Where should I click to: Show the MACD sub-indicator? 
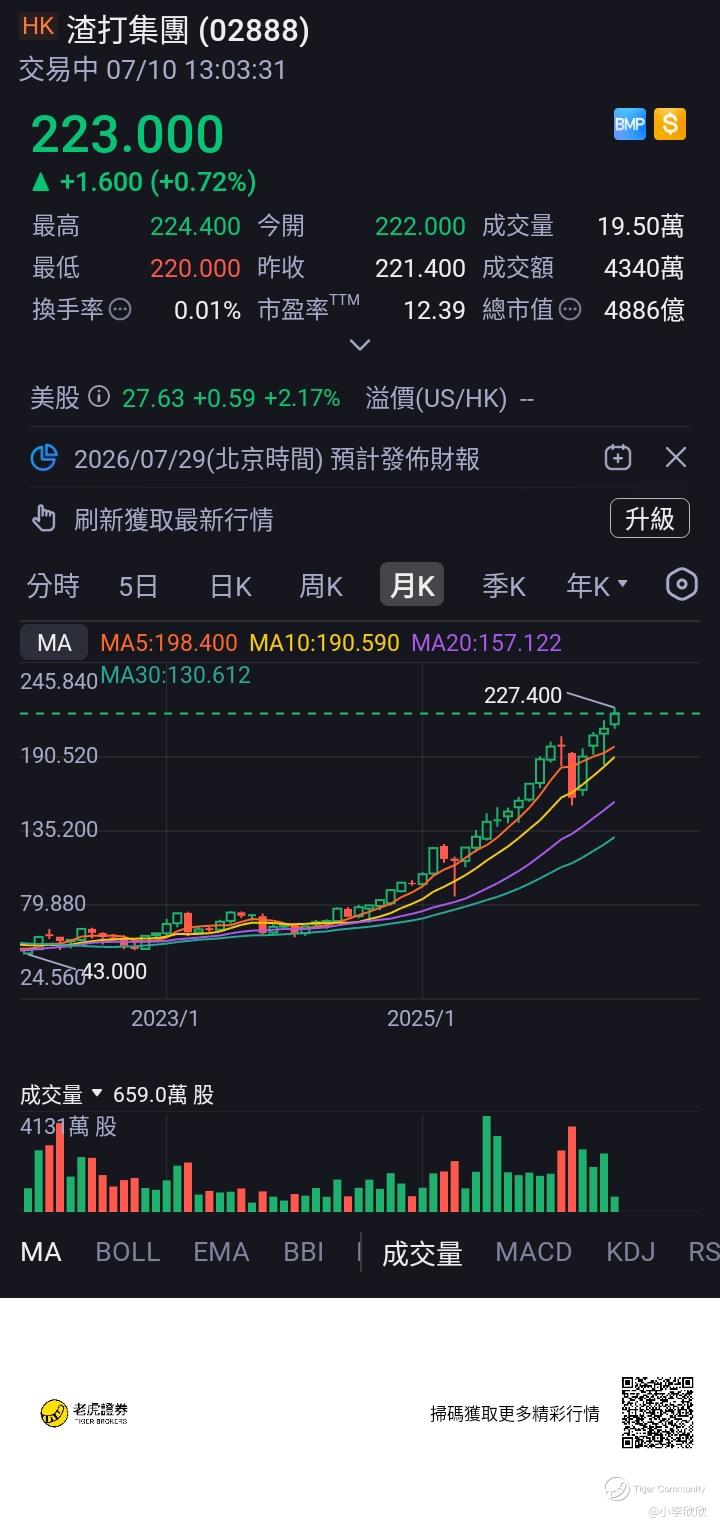pyautogui.click(x=534, y=1252)
